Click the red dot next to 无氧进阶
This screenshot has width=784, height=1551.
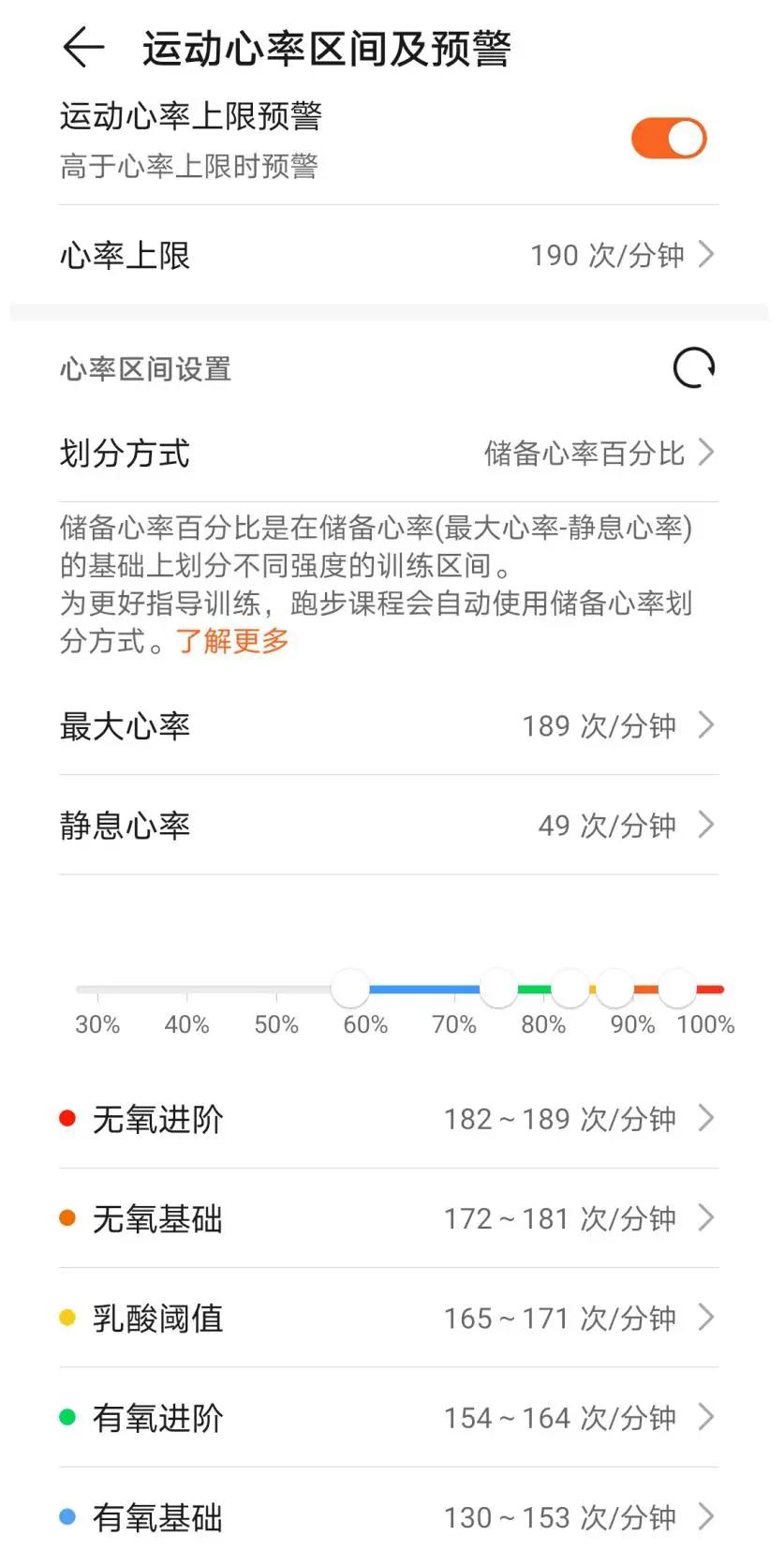(67, 1118)
